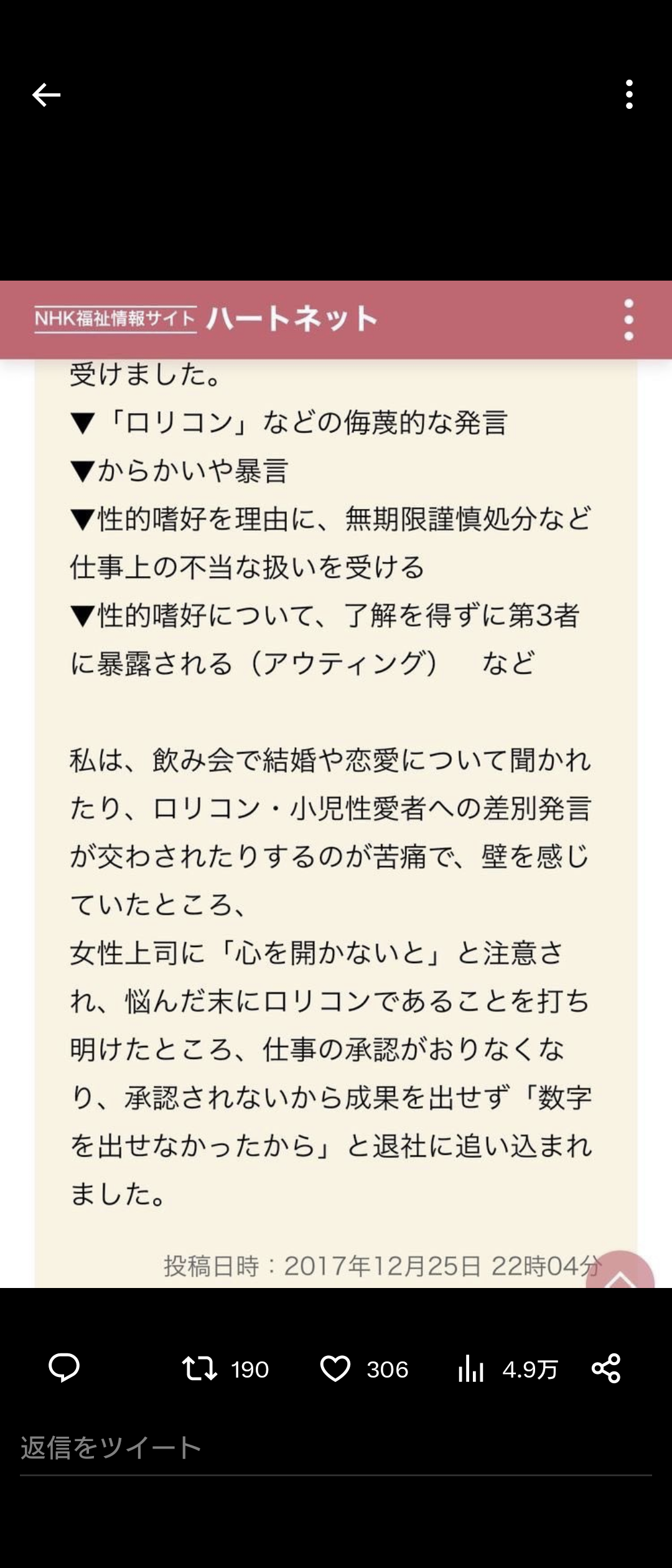Viewport: 672px width, 1568px height.
Task: Collapse the image viewer with back arrow
Action: pos(46,95)
